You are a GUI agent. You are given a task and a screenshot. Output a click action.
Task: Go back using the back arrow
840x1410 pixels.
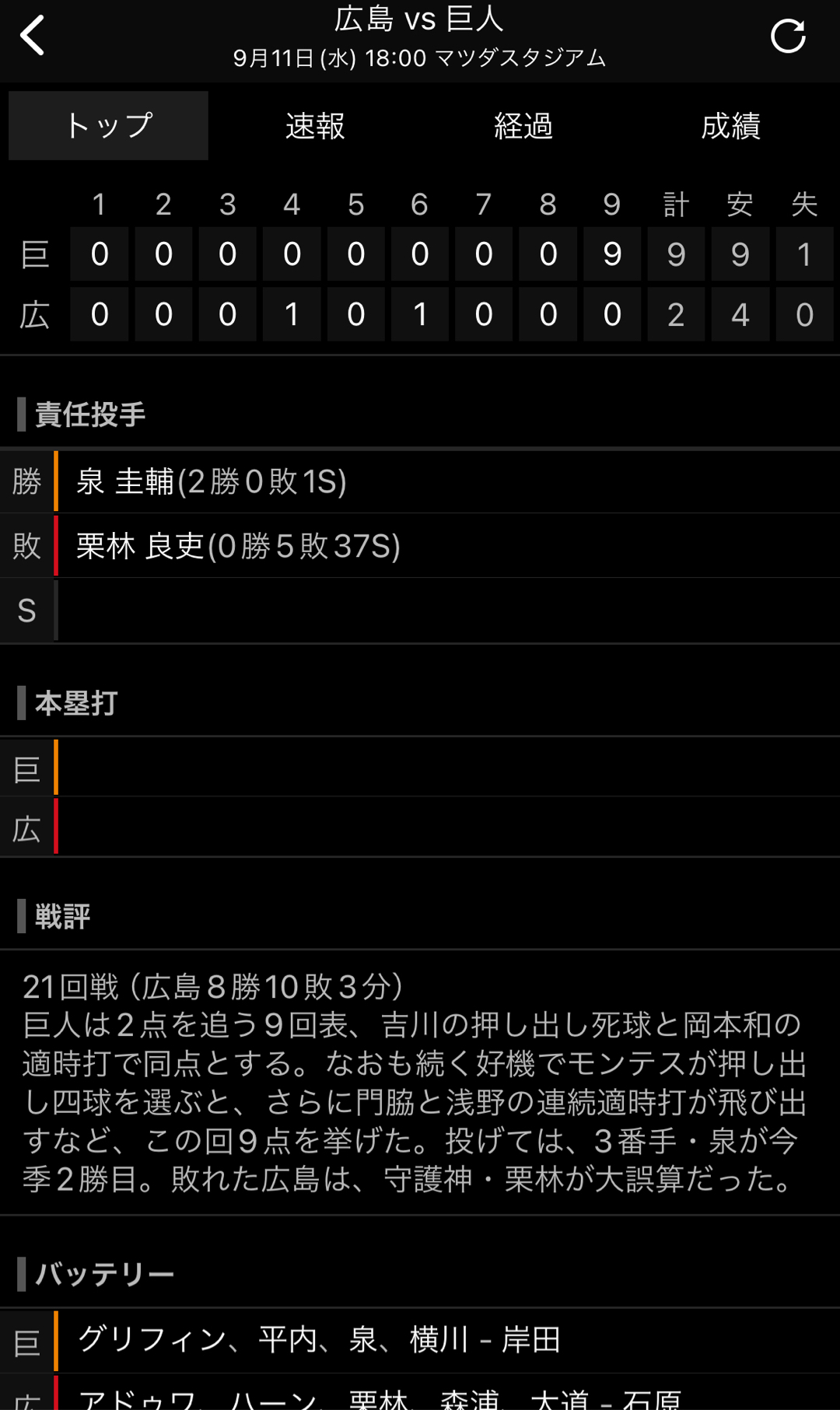point(33,37)
